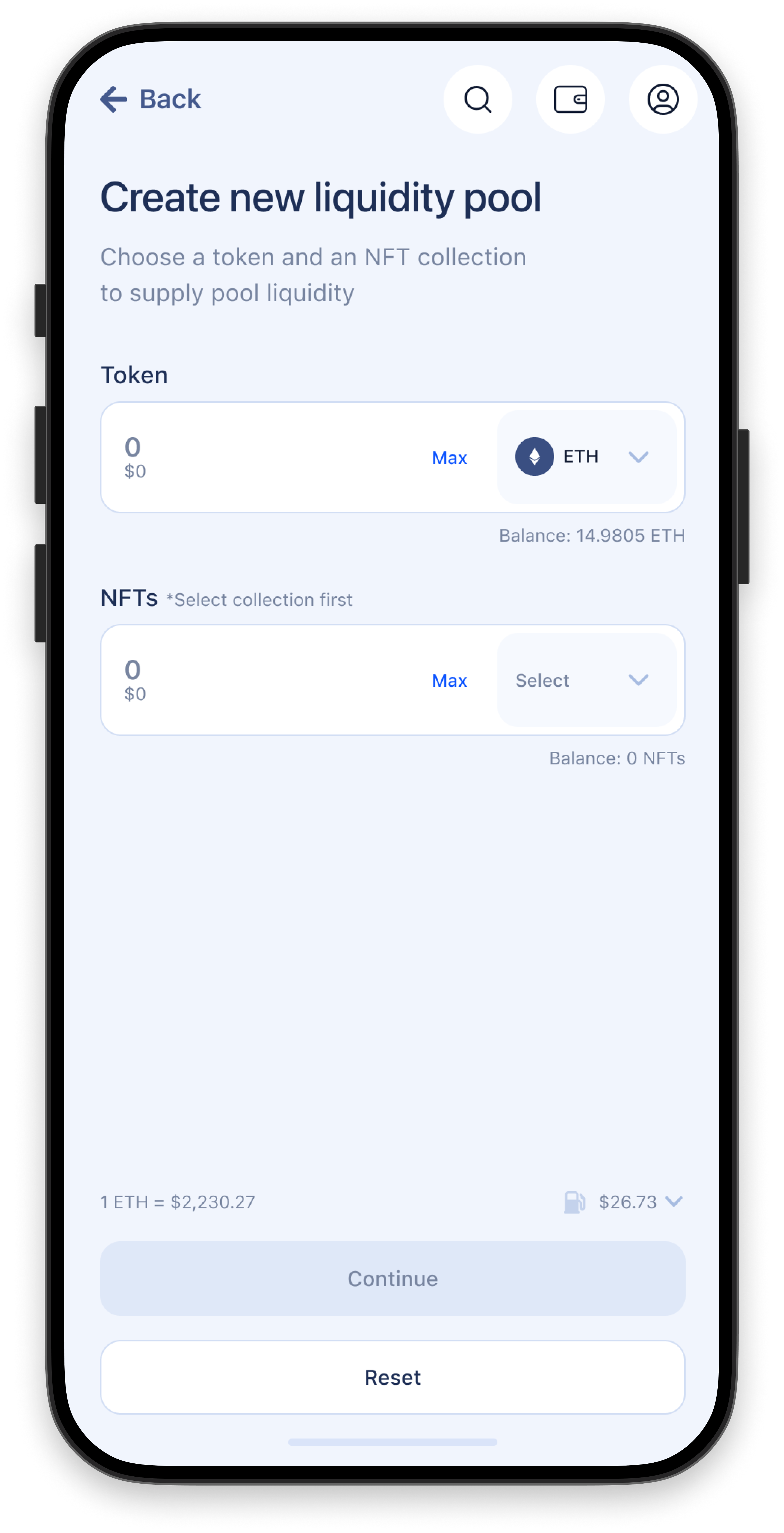Open the search icon
This screenshot has width=784, height=1533.
tap(478, 99)
